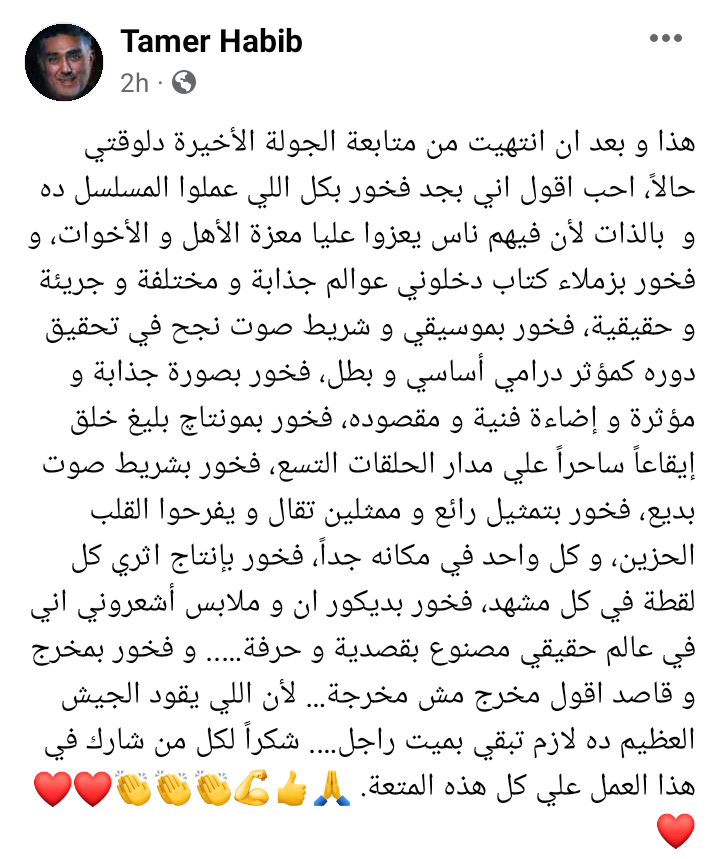
Task: Open the post's three-dot options menu
Action: (666, 39)
